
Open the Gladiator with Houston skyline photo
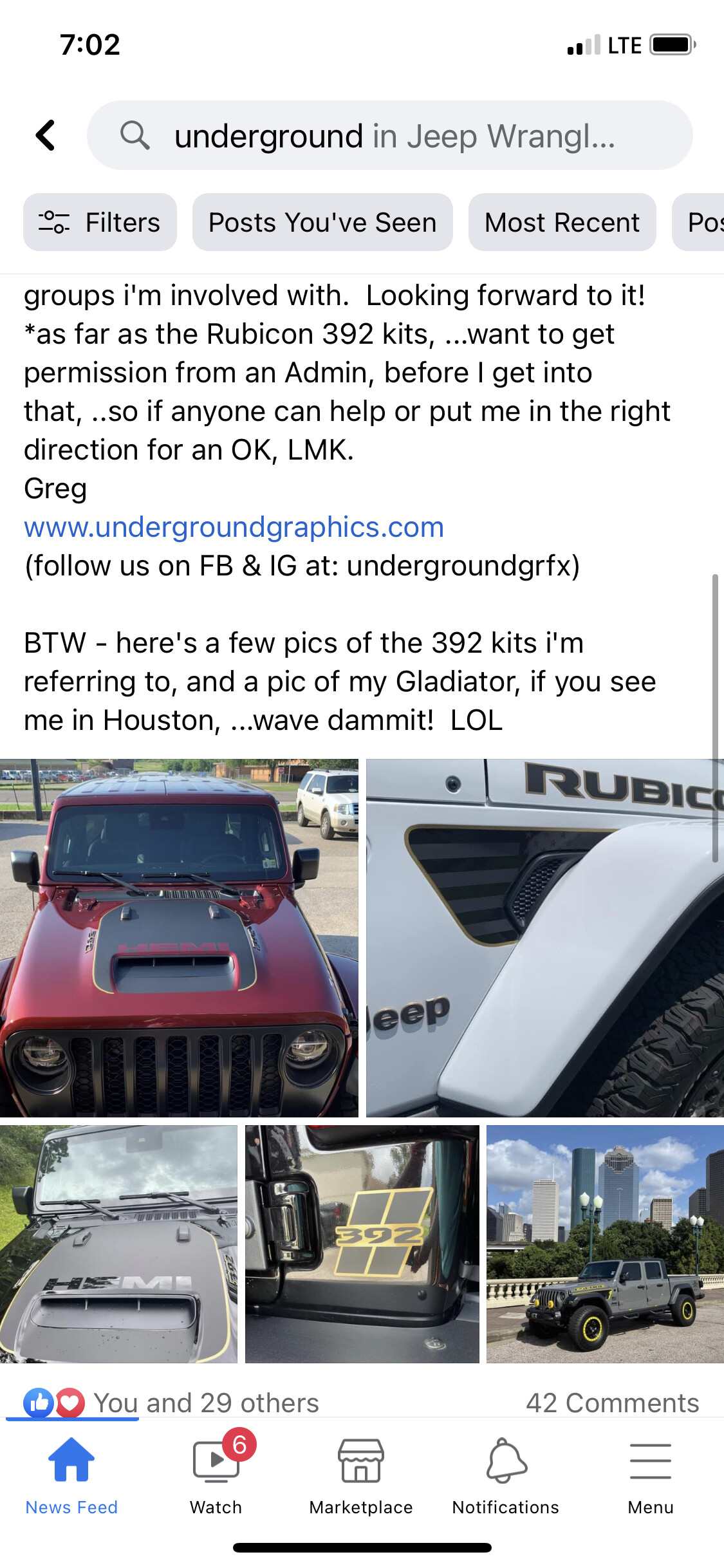(605, 1244)
